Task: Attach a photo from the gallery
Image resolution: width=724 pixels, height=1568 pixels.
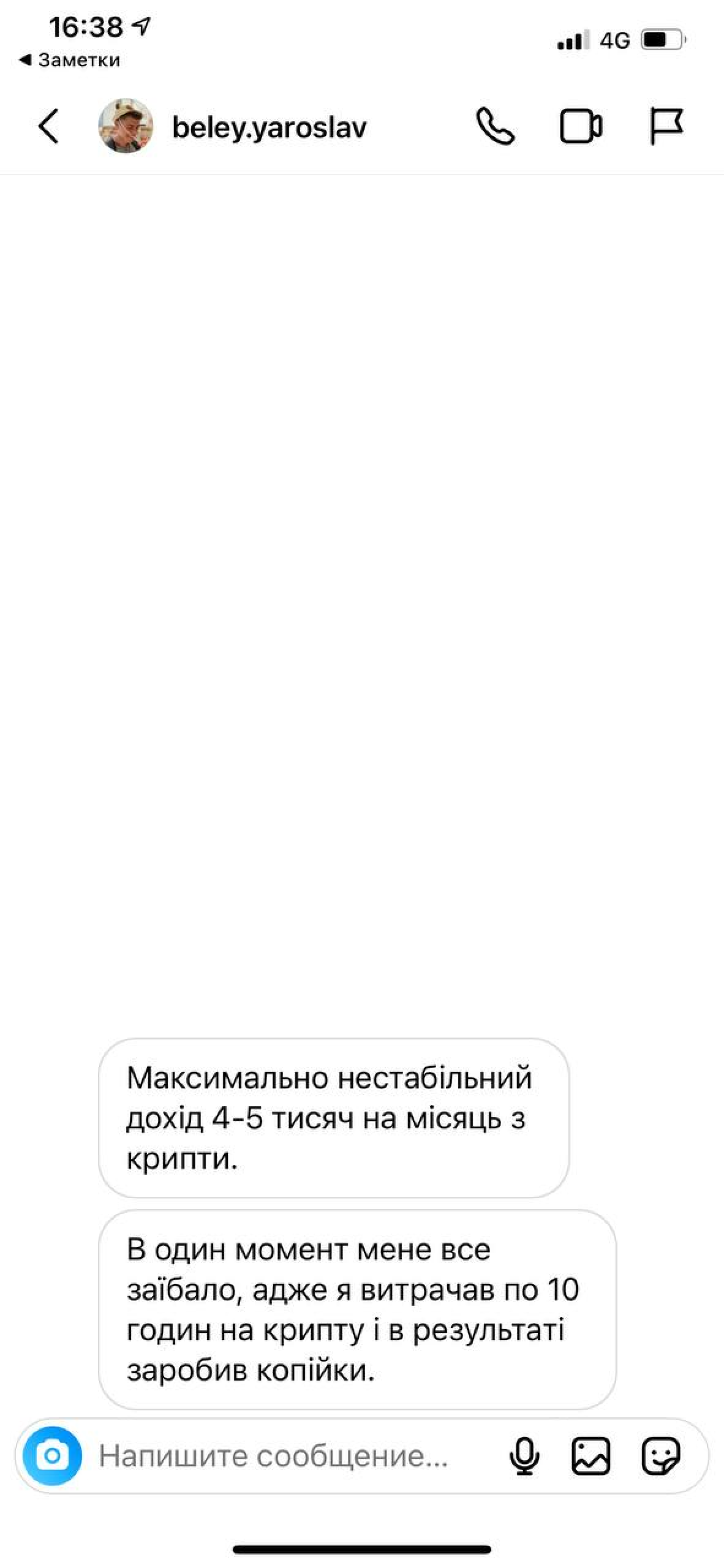Action: (x=591, y=1455)
